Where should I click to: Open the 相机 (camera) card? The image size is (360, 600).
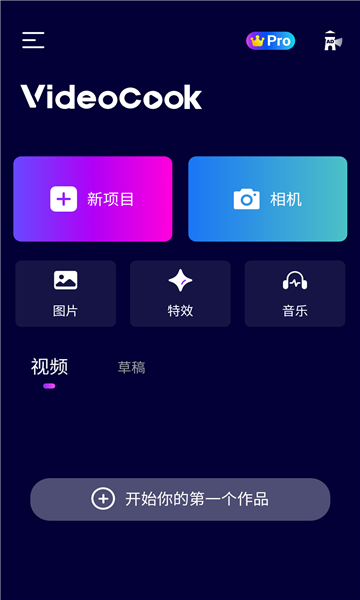[x=268, y=199]
